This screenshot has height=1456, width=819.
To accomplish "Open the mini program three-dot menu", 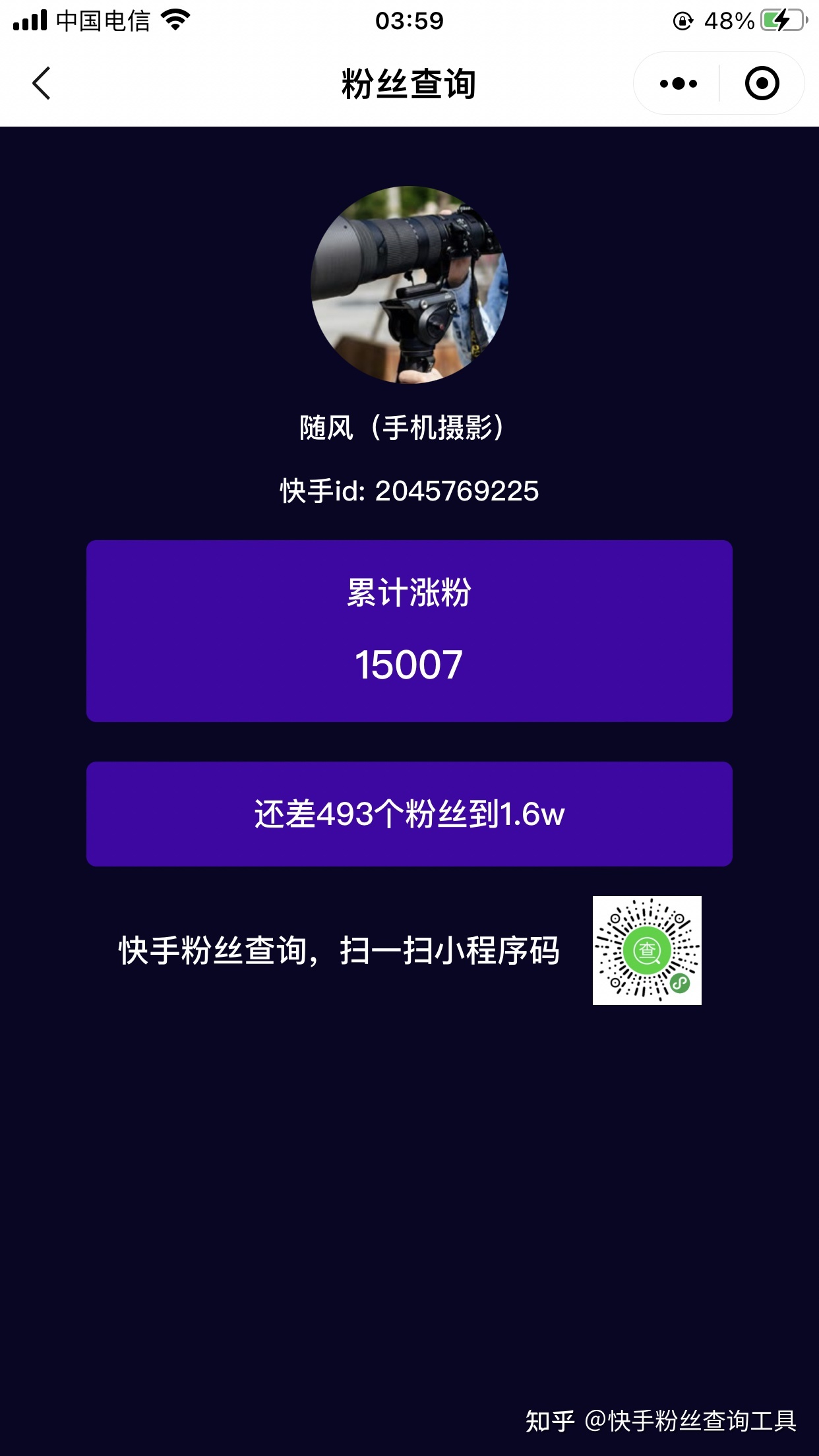I will tap(678, 84).
